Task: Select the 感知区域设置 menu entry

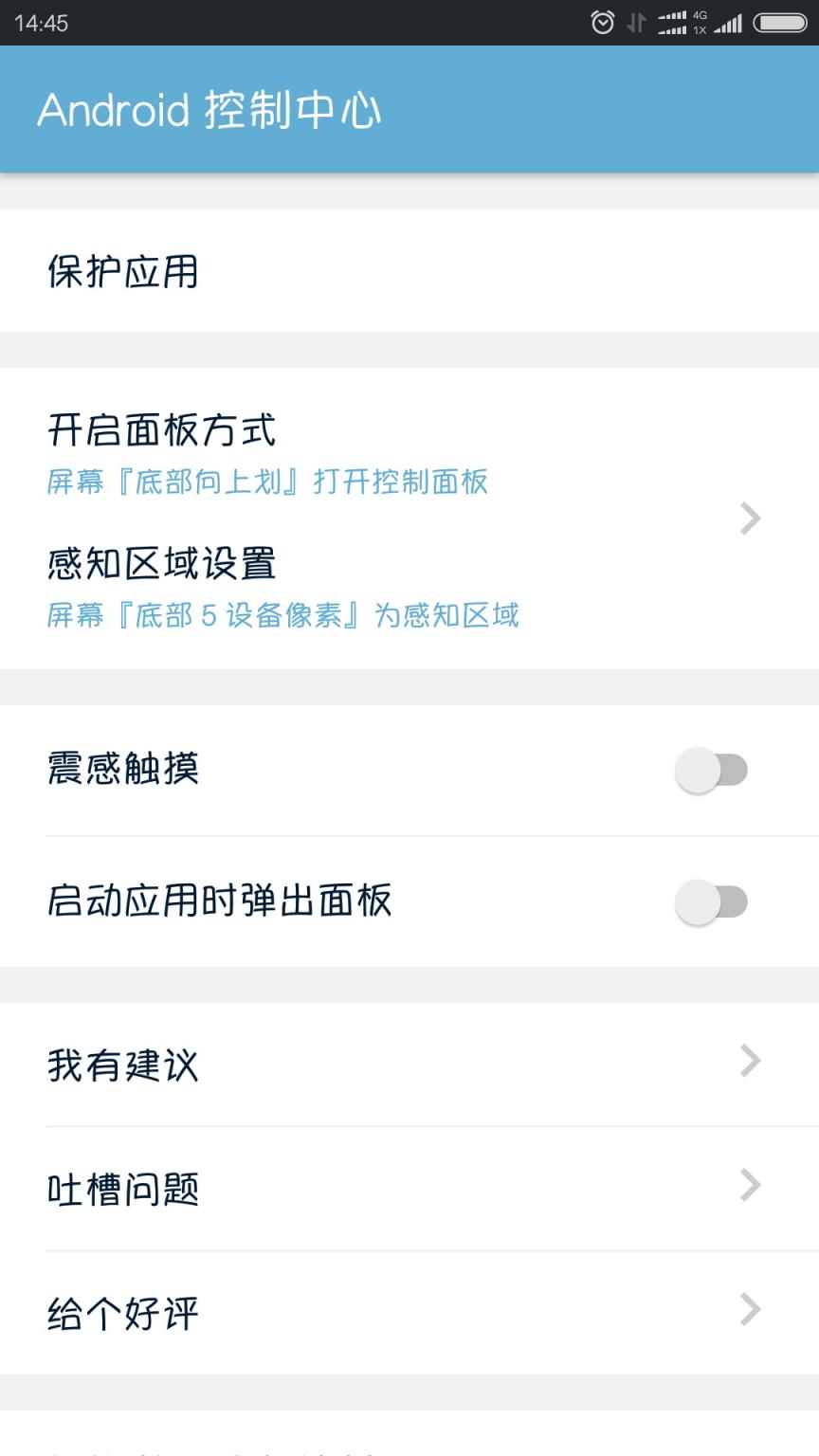Action: pyautogui.click(x=161, y=563)
